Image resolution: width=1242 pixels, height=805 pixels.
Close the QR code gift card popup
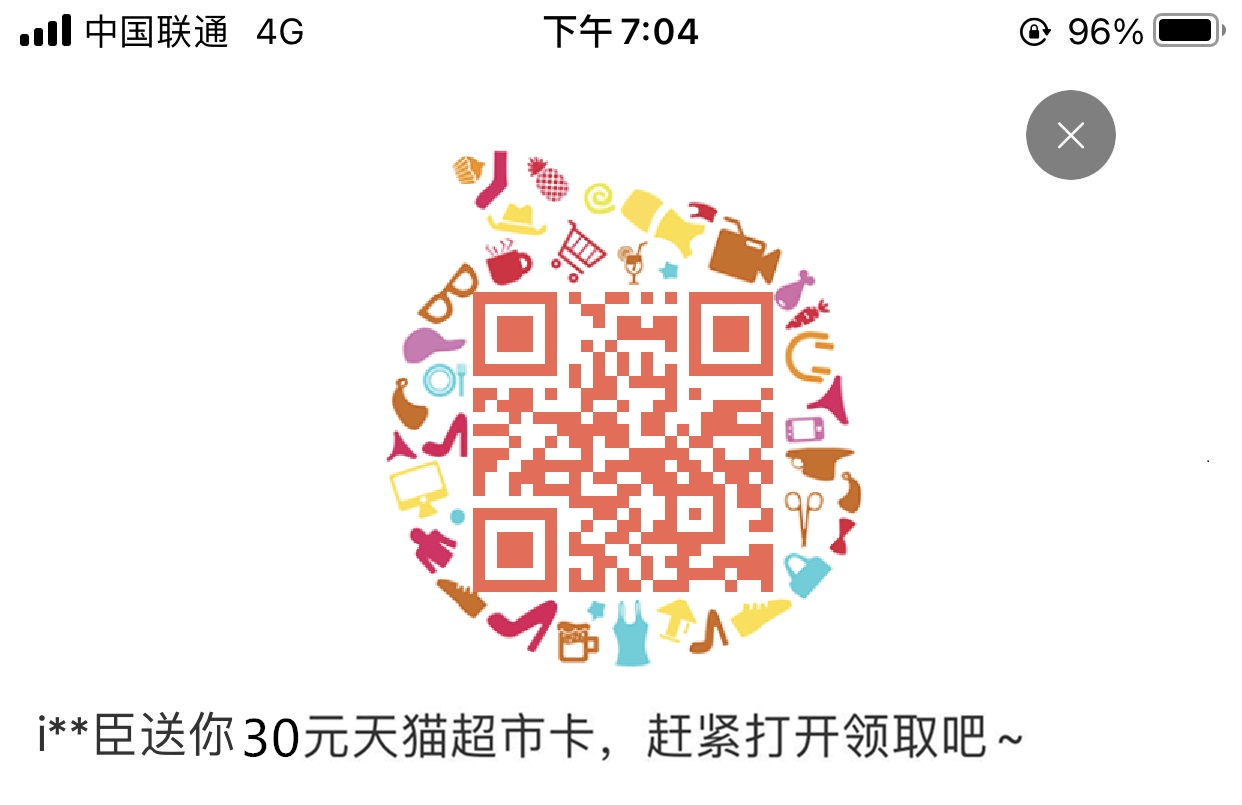click(1070, 135)
